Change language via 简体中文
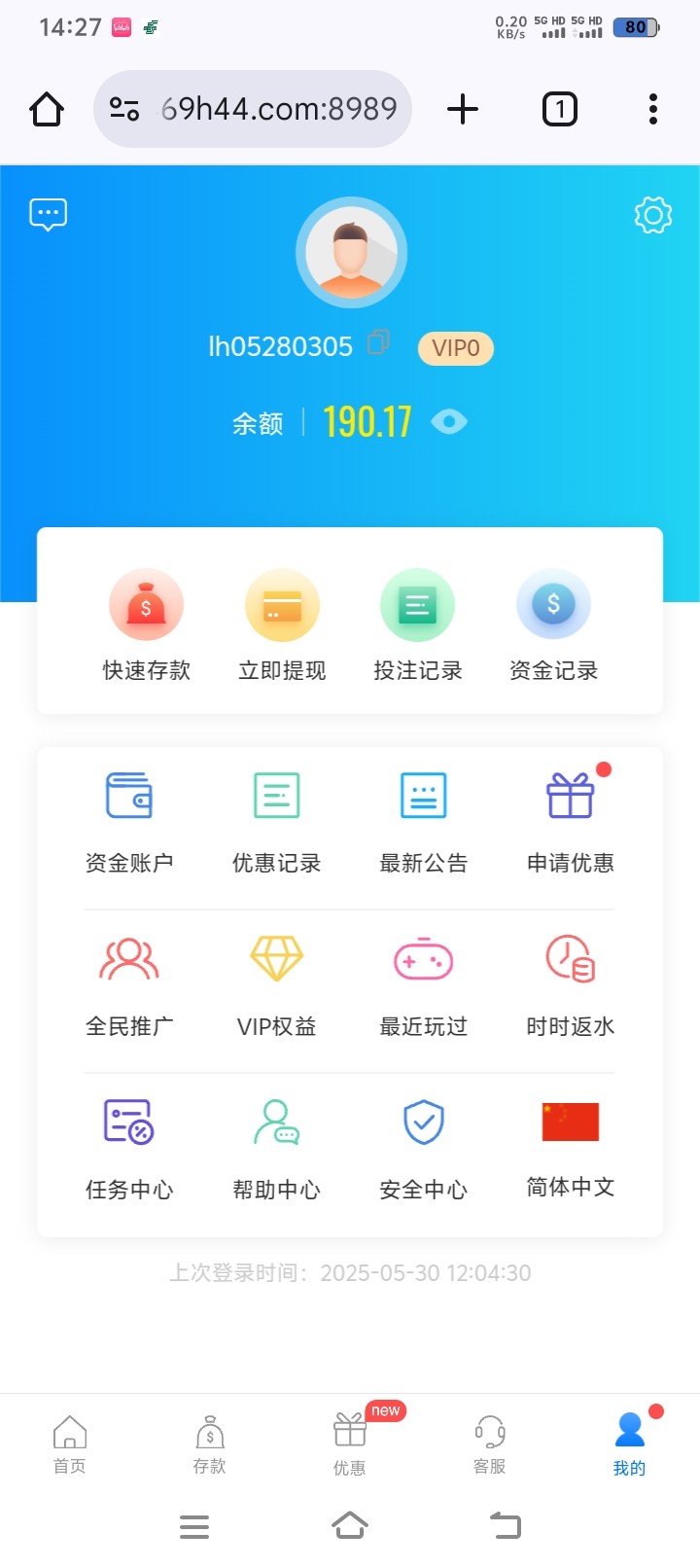 point(571,1147)
